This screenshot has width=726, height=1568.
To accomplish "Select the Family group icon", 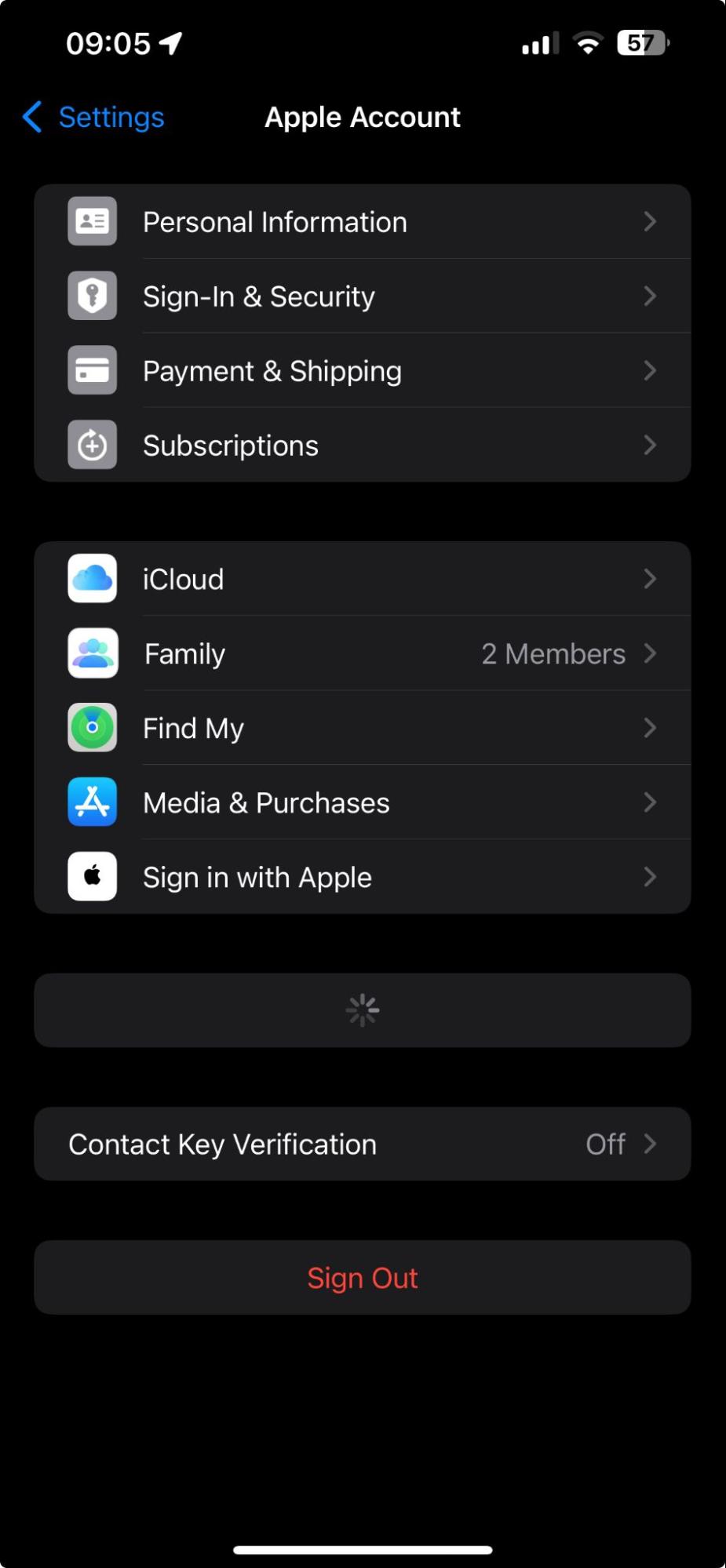I will pos(92,653).
